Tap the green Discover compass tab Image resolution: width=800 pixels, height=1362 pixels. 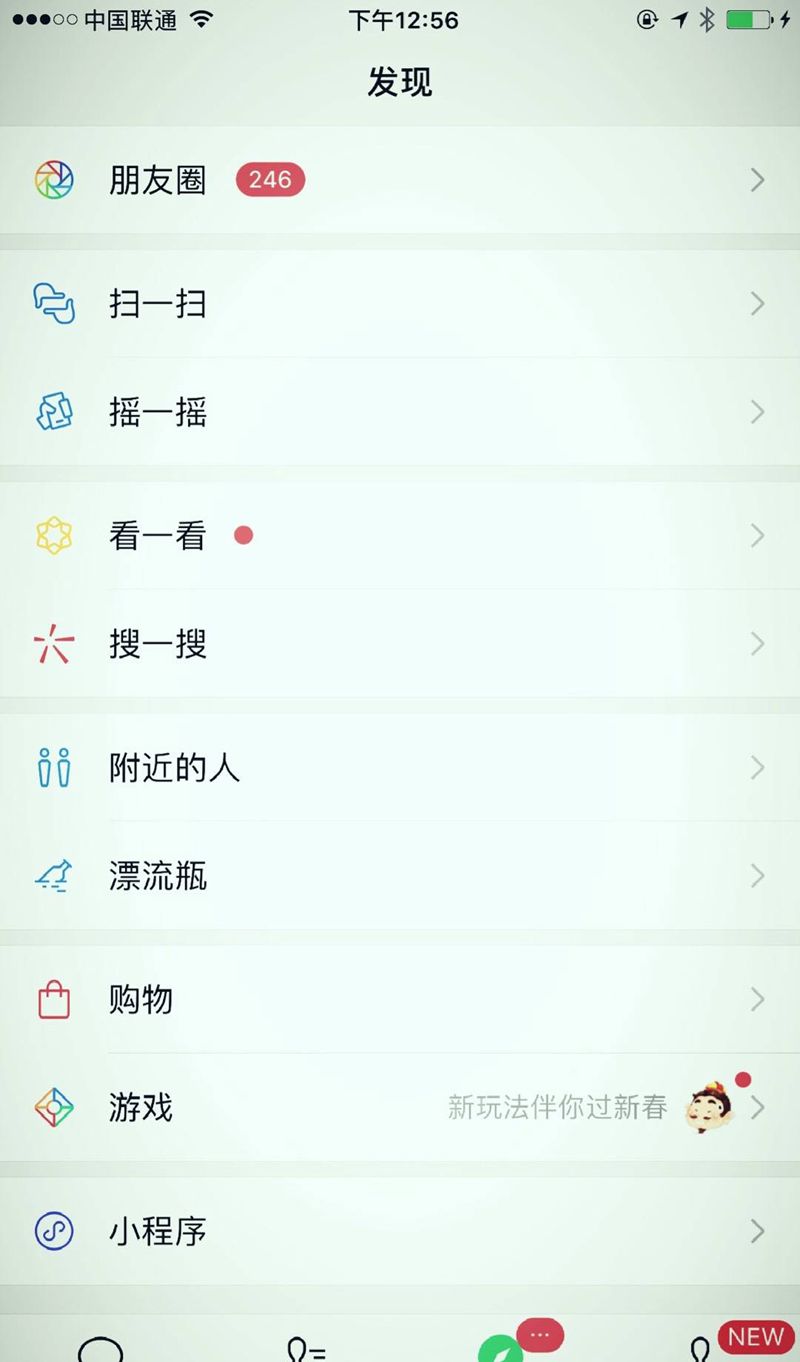coord(498,1350)
